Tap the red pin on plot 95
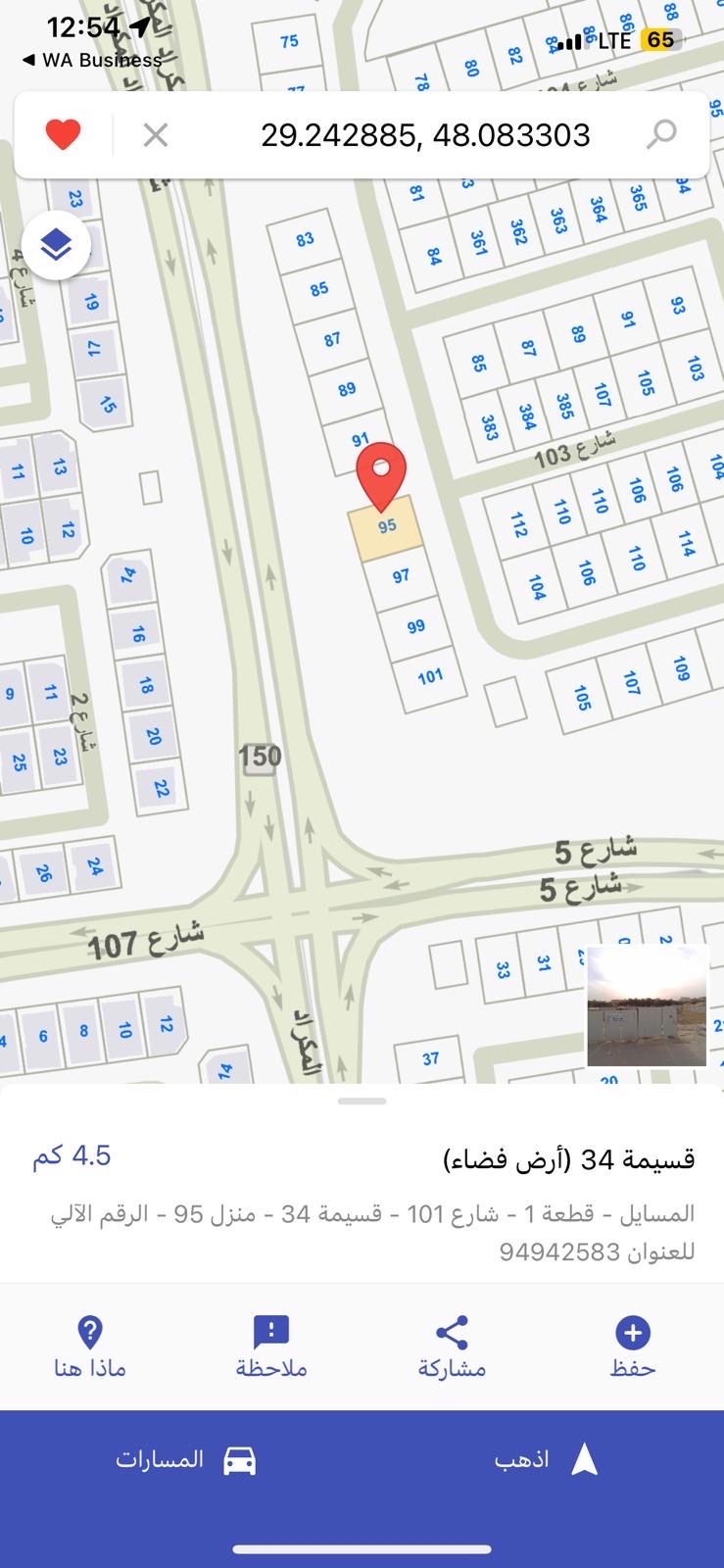The image size is (724, 1568). pyautogui.click(x=381, y=473)
